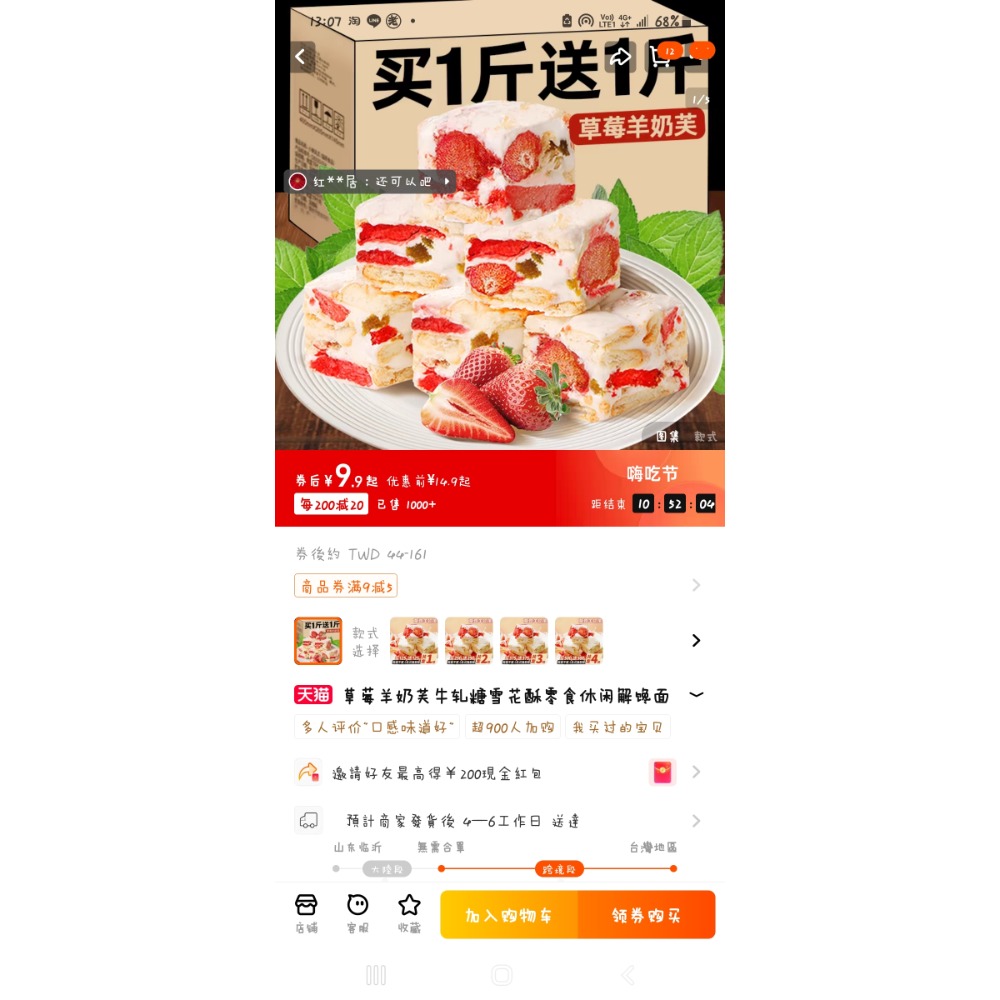This screenshot has height=1000, width=1000.
Task: Expand the product title
Action: [696, 695]
